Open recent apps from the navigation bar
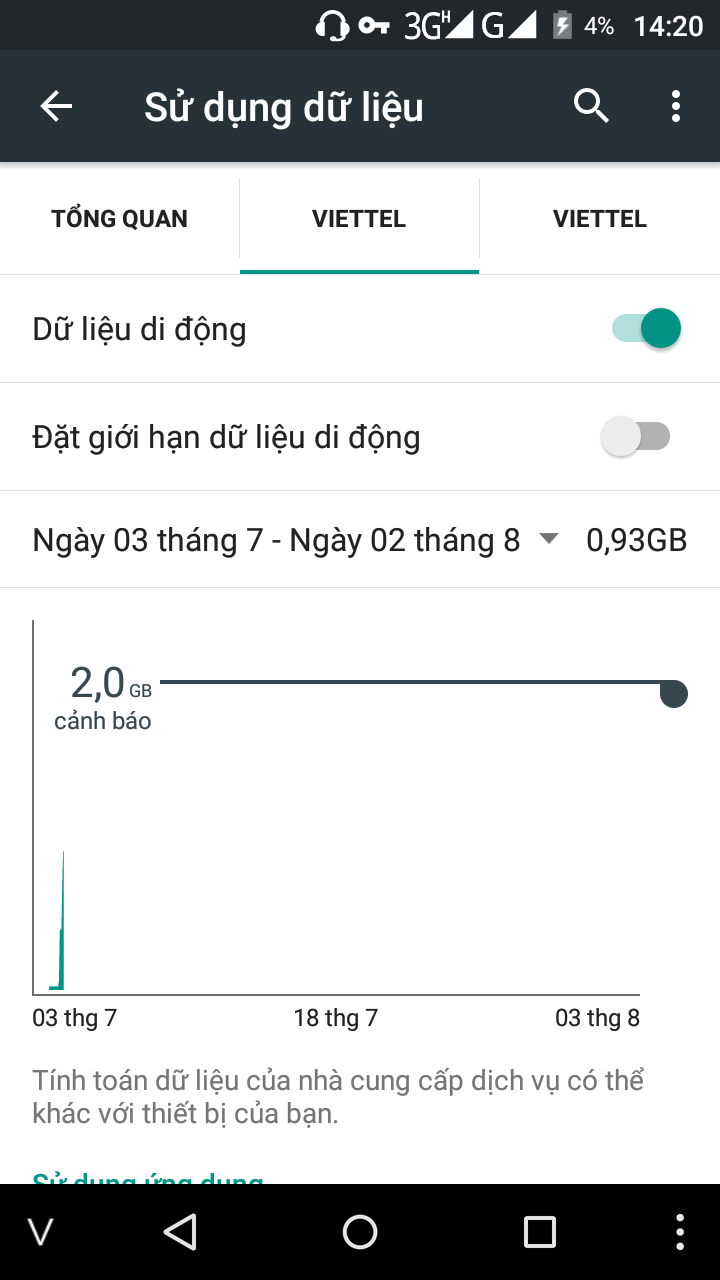This screenshot has height=1280, width=720. [539, 1232]
